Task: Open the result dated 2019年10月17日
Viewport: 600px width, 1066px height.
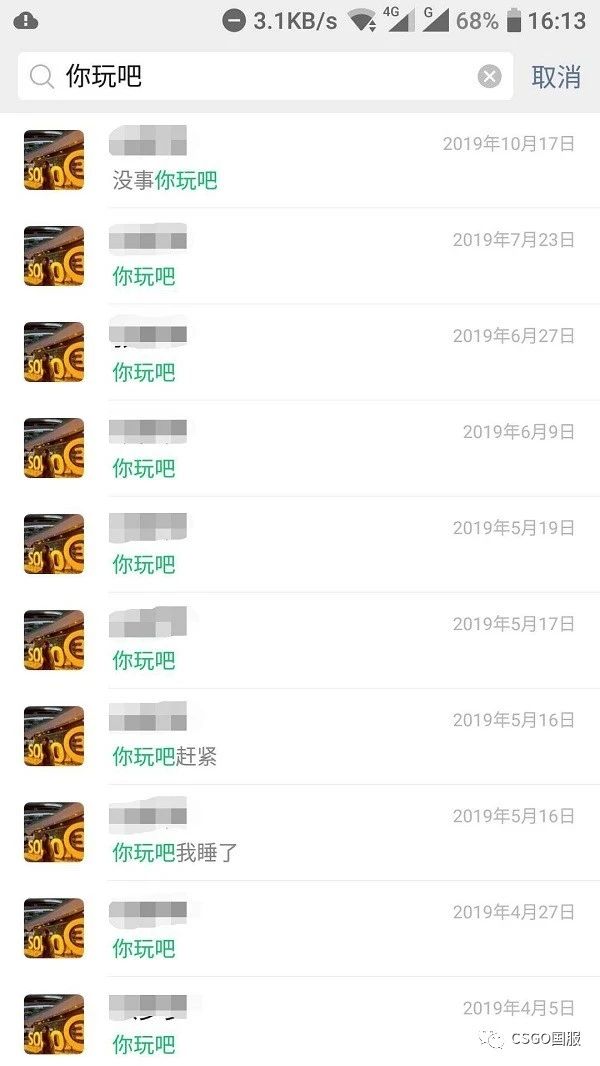Action: pos(300,161)
